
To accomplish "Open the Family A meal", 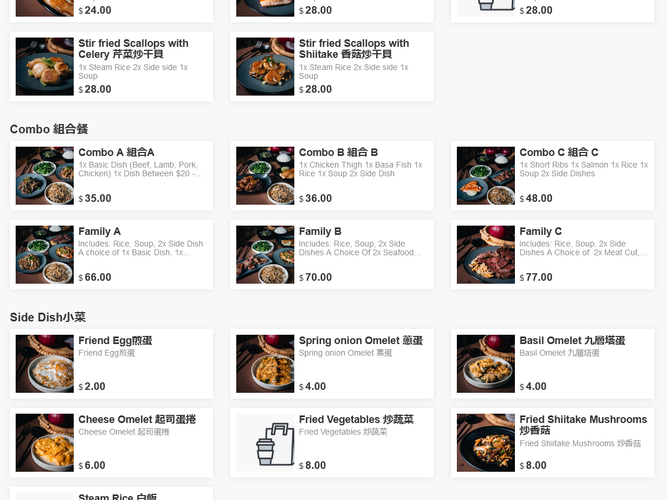I will pos(112,253).
